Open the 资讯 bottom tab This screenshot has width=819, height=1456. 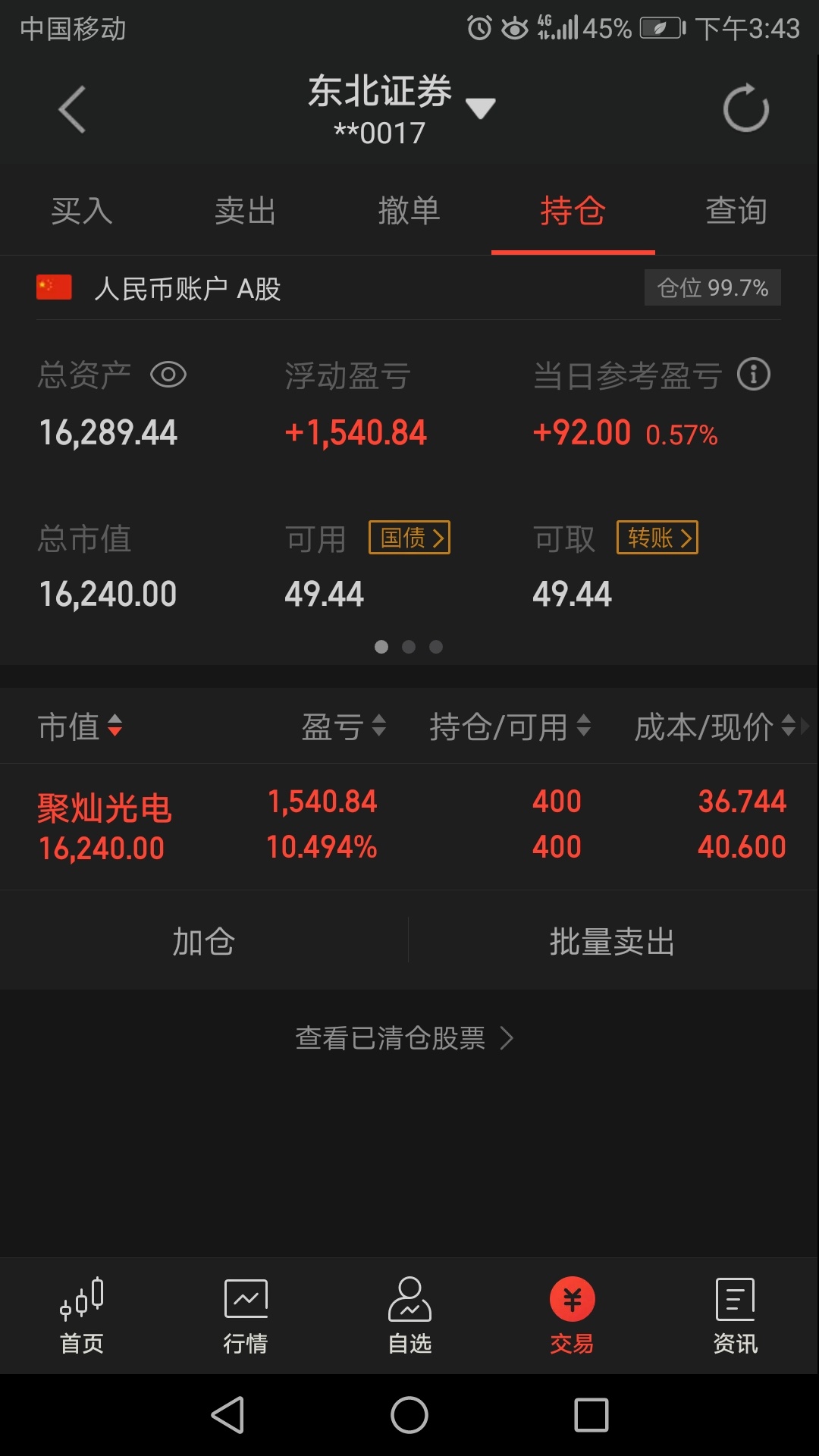[x=736, y=1316]
